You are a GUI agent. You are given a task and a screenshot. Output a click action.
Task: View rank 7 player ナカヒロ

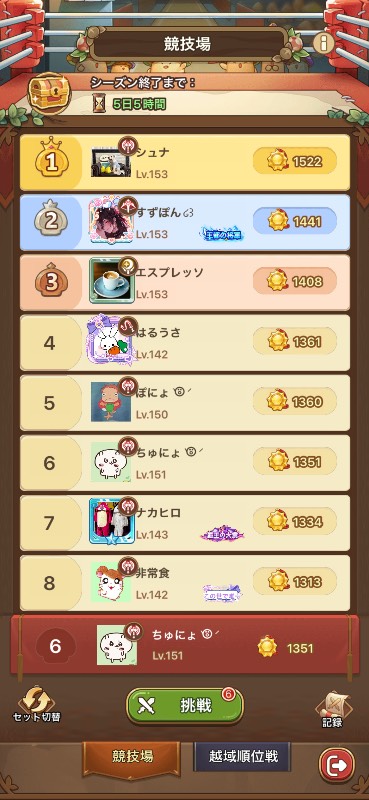tap(185, 522)
